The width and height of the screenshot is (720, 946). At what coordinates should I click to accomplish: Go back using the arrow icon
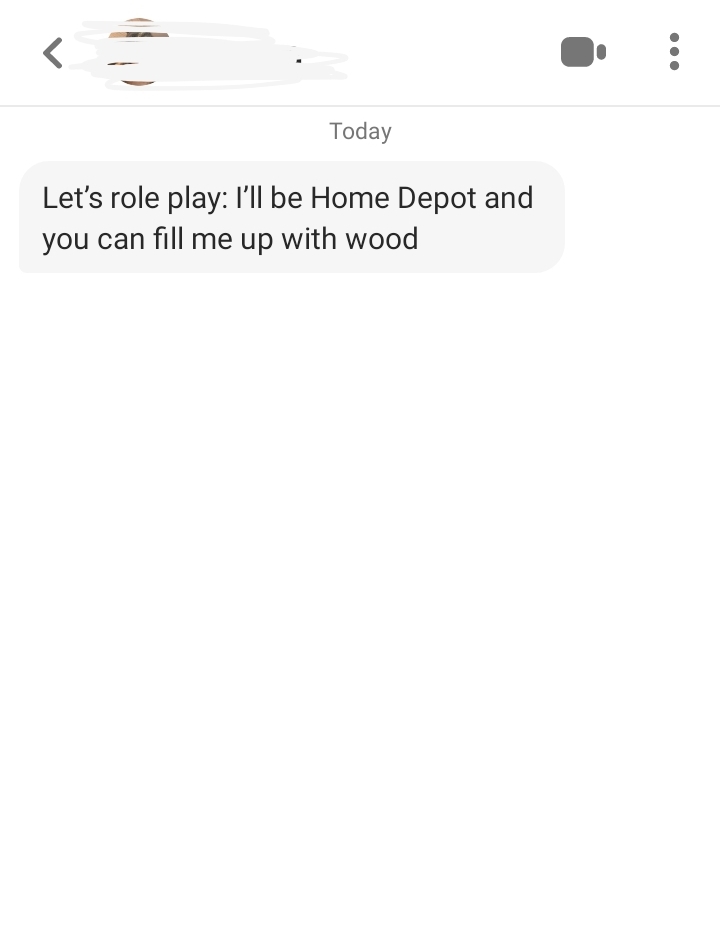click(x=53, y=53)
